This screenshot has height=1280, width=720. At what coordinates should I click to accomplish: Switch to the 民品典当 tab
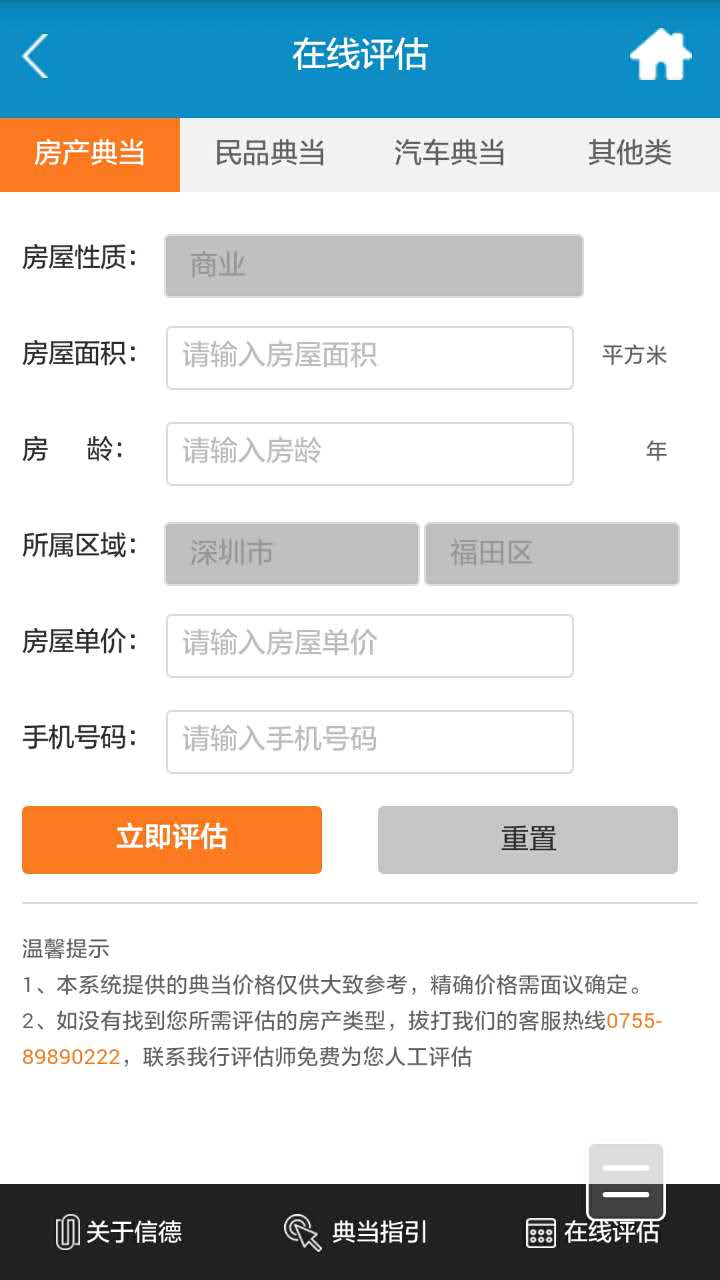[270, 154]
